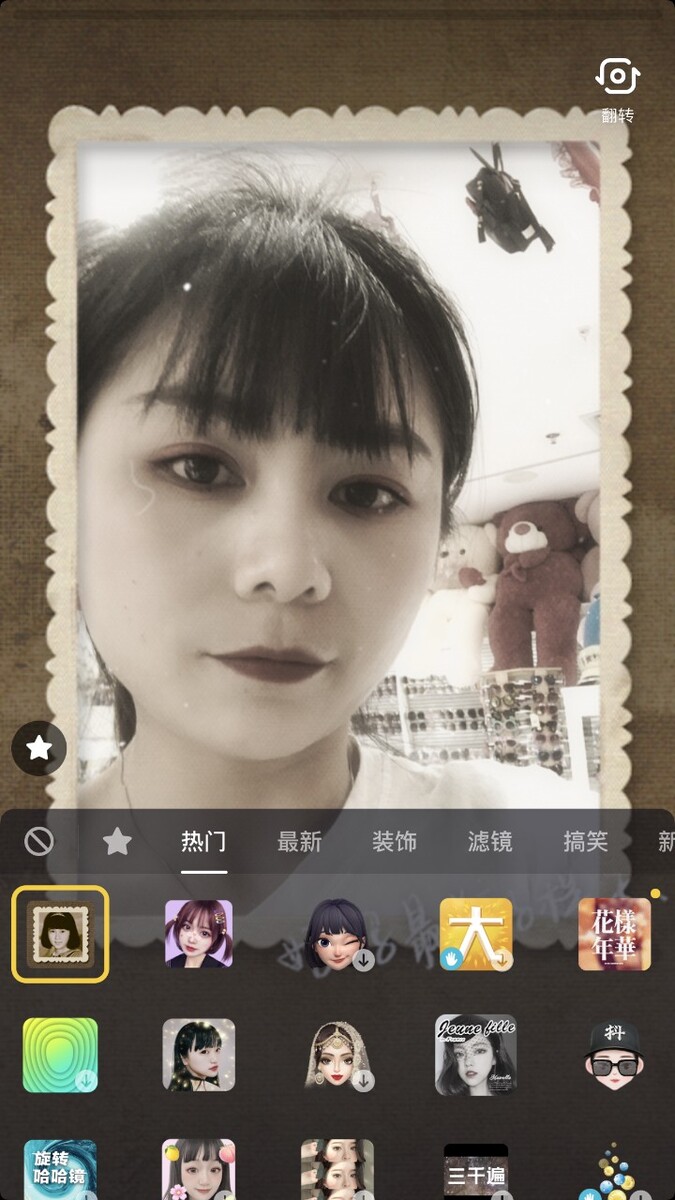Screen dimensions: 675x1200
Task: Select the vintage stamp photo effect
Action: coord(60,934)
